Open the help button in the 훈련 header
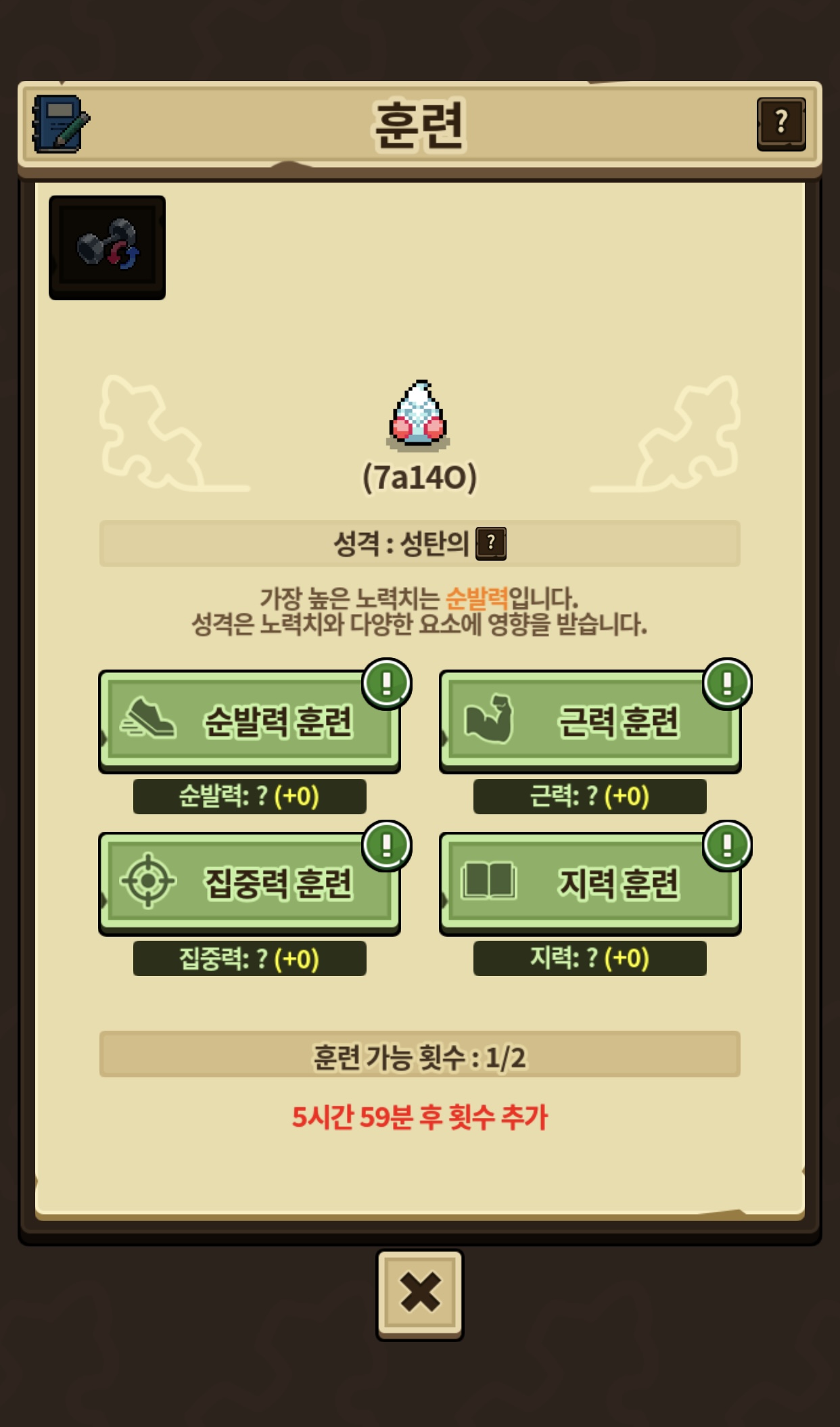Image resolution: width=840 pixels, height=1427 pixels. (780, 123)
